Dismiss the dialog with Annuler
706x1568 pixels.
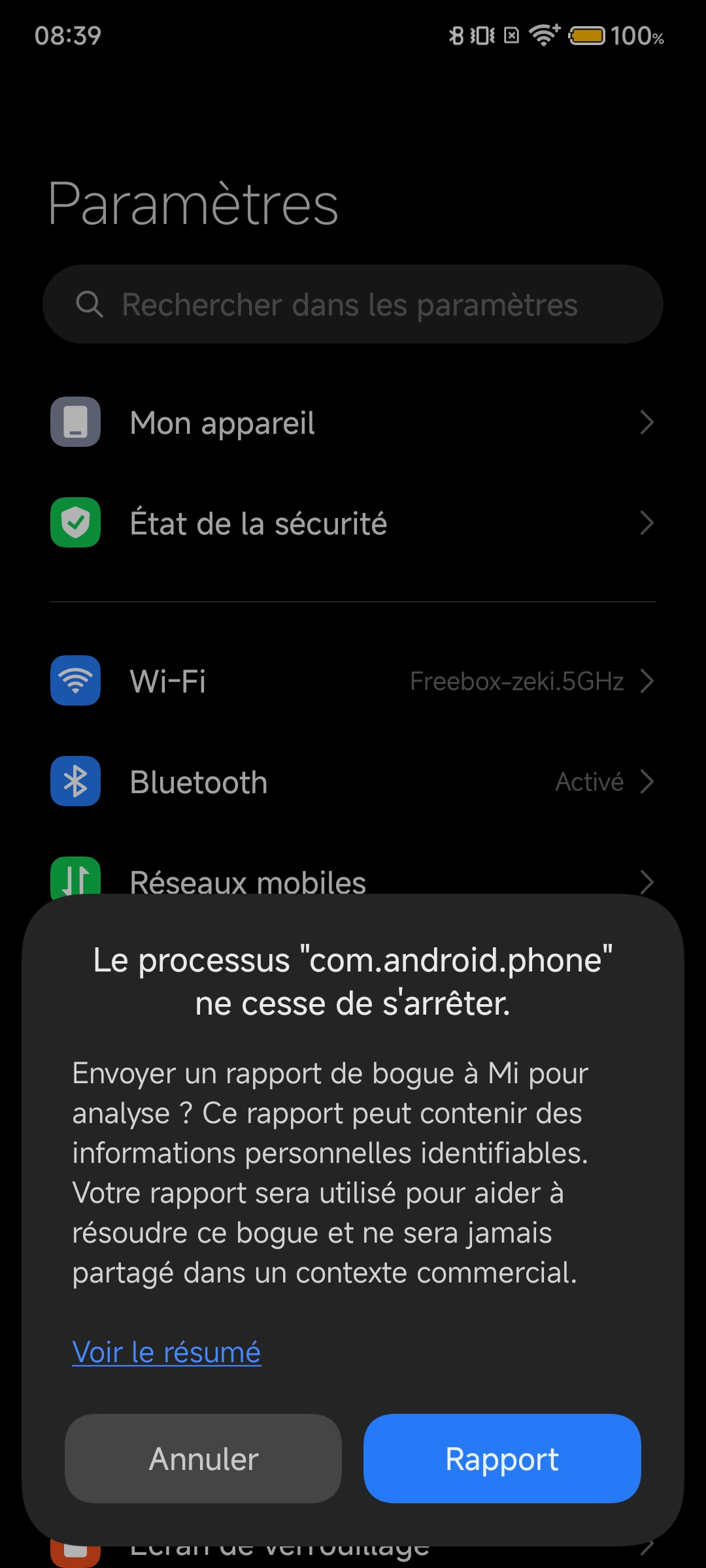coord(203,1458)
